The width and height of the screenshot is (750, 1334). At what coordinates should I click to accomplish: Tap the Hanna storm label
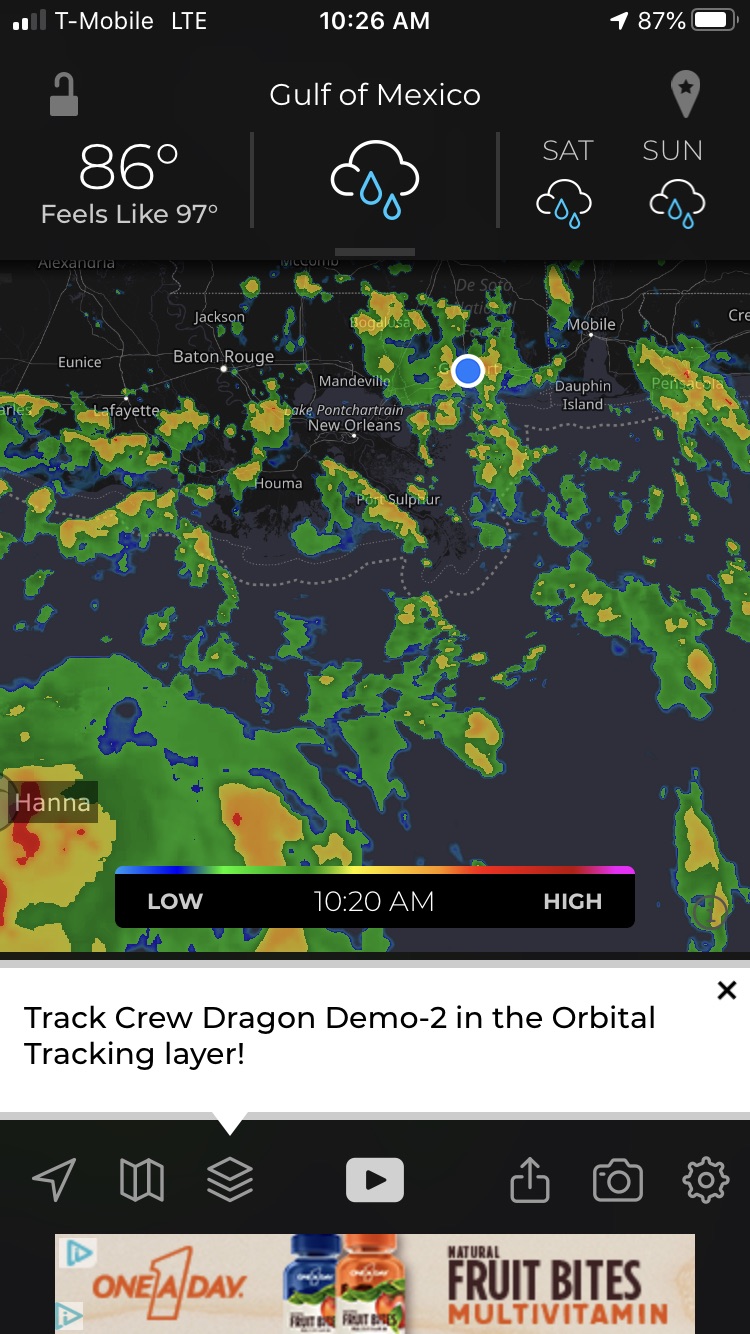53,802
